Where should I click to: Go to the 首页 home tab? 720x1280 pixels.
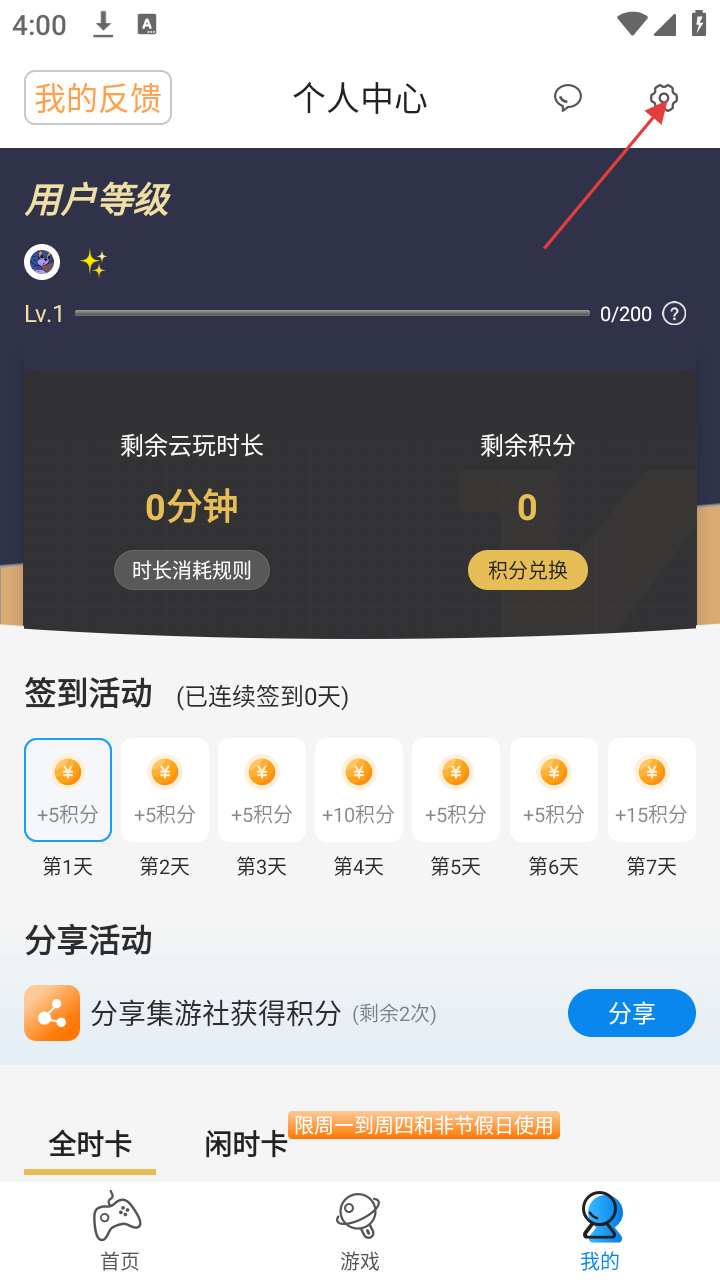[x=120, y=1232]
